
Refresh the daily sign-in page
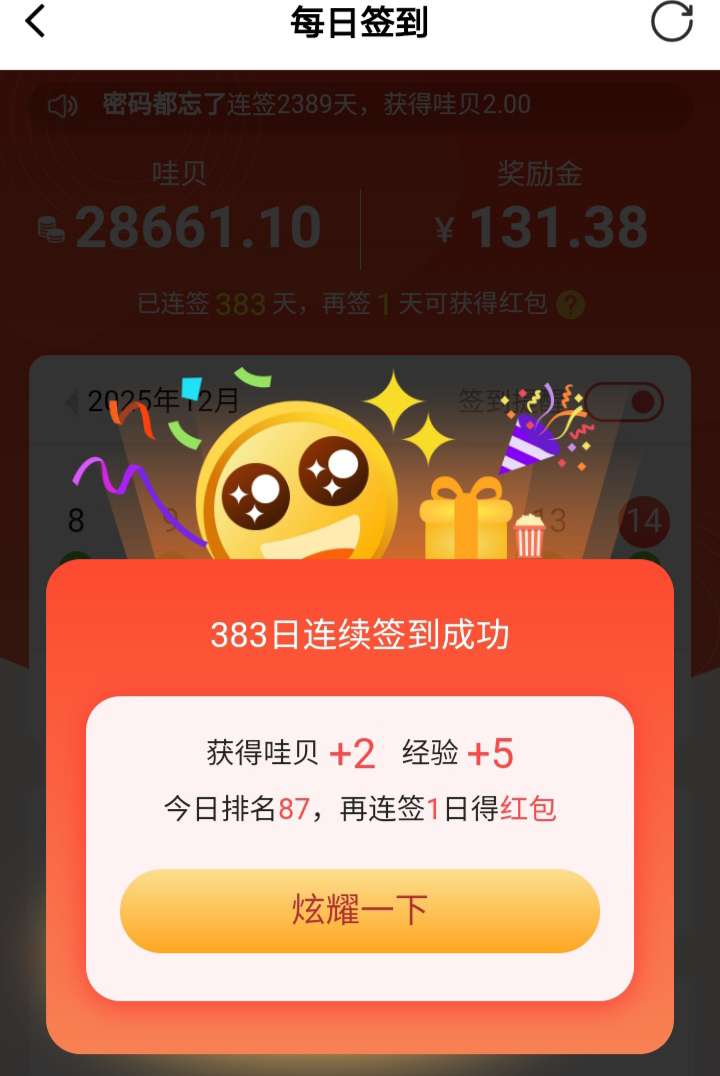[671, 22]
